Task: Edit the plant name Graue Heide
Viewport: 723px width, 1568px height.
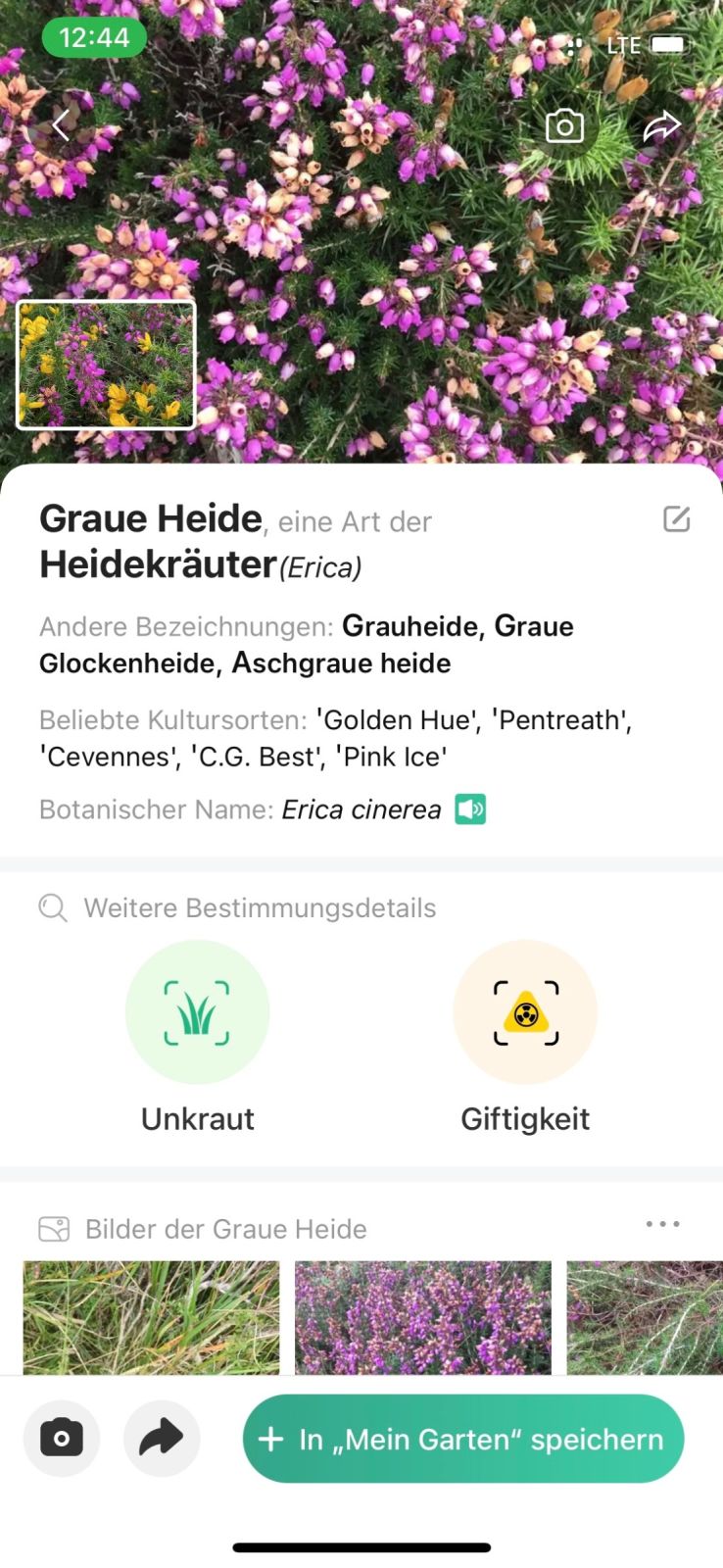Action: (676, 519)
